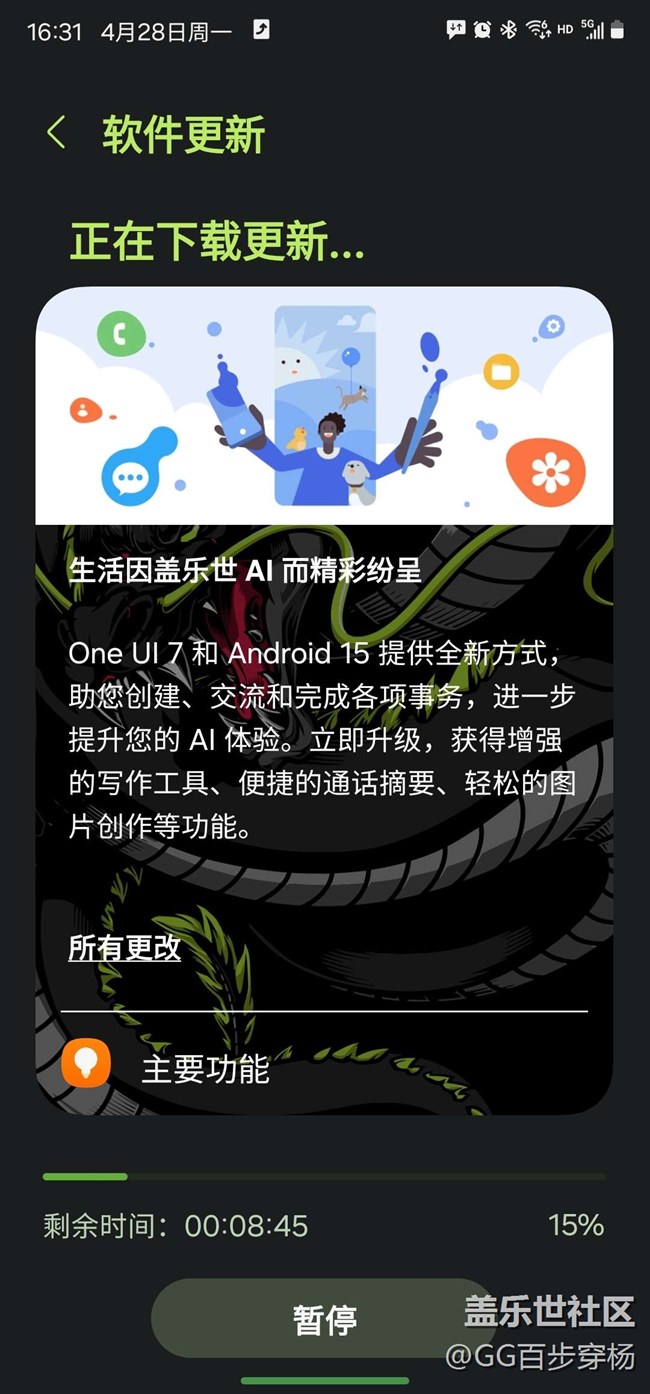The image size is (650, 1394).
Task: Tap 暂停 to pause the download
Action: coord(324,1318)
